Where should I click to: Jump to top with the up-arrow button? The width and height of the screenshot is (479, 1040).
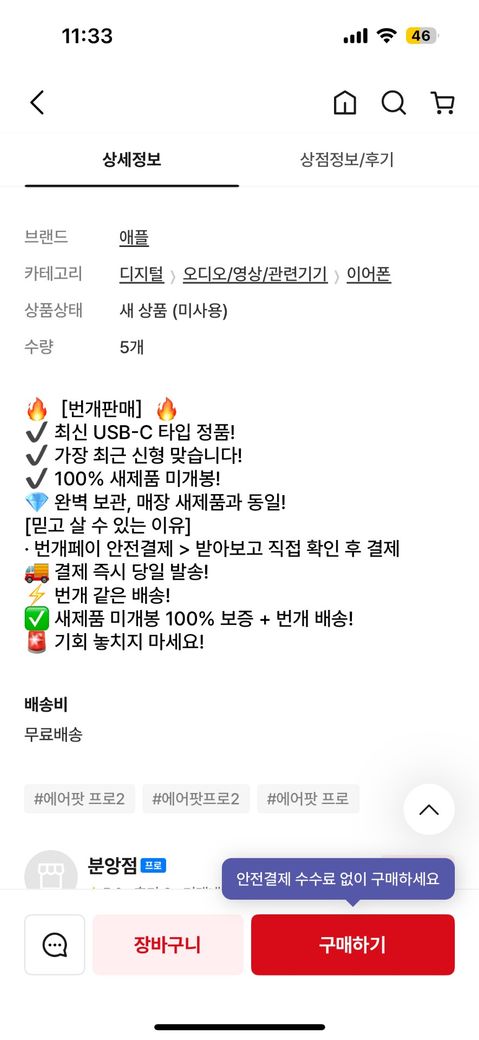coord(429,809)
